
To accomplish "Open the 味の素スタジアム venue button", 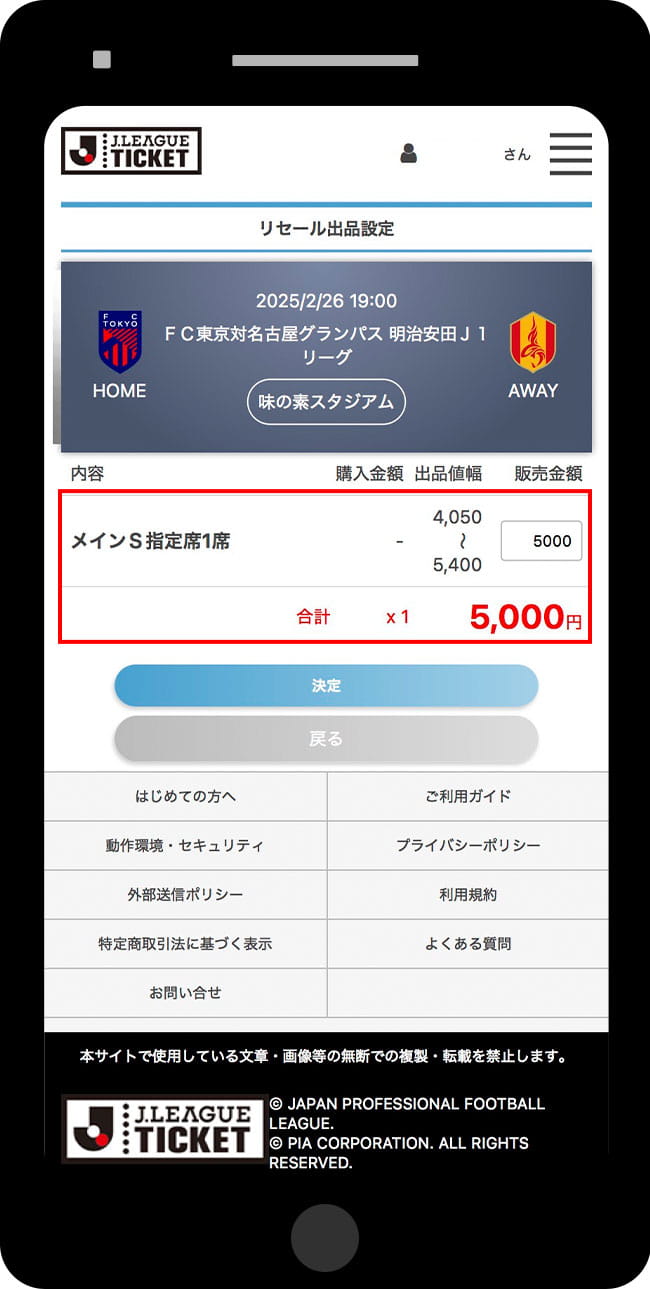I will [x=326, y=402].
